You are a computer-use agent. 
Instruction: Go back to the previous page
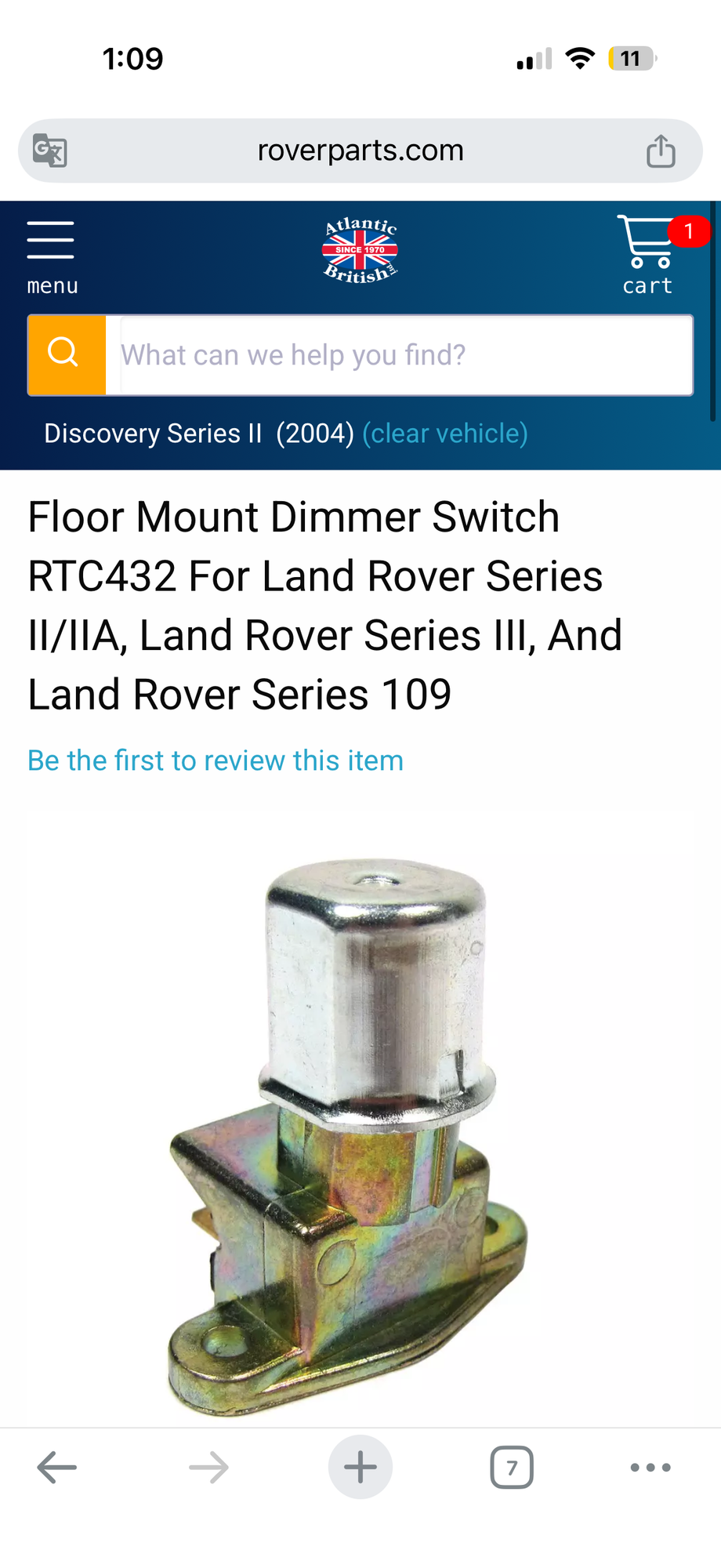(57, 1467)
